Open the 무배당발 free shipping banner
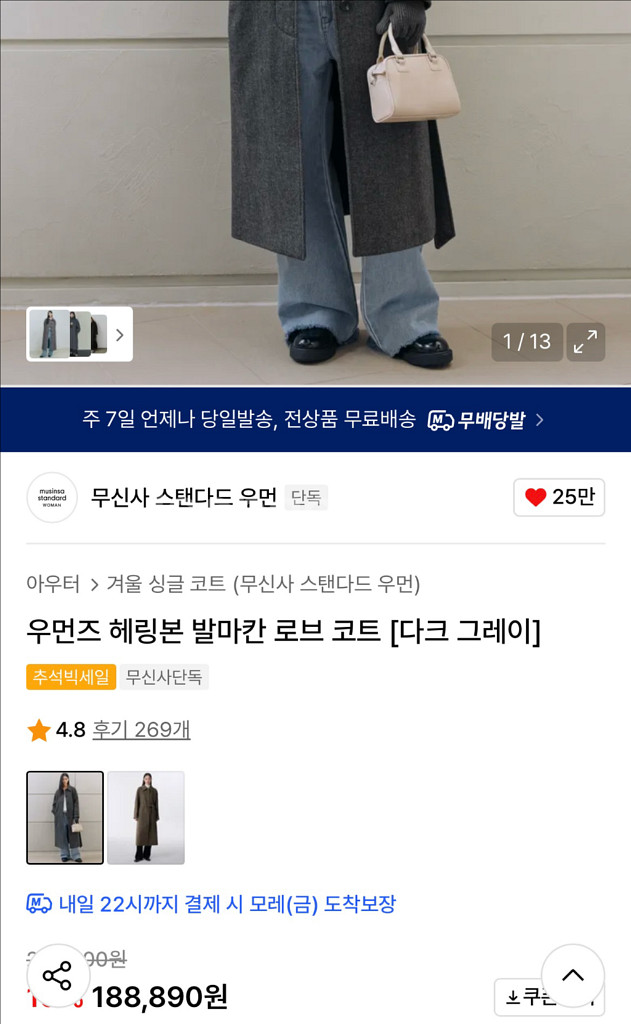 [315, 420]
